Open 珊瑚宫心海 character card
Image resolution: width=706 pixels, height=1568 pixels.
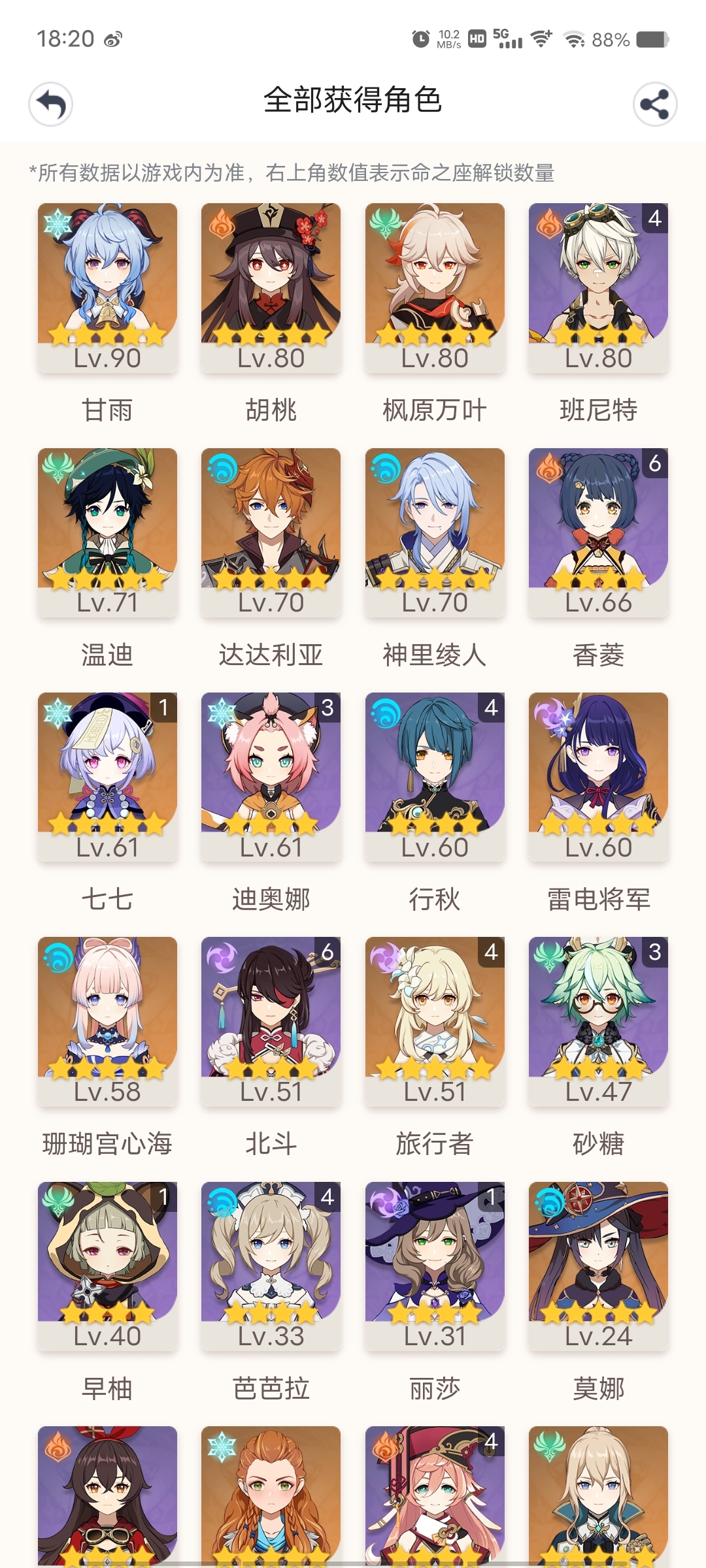click(107, 1021)
